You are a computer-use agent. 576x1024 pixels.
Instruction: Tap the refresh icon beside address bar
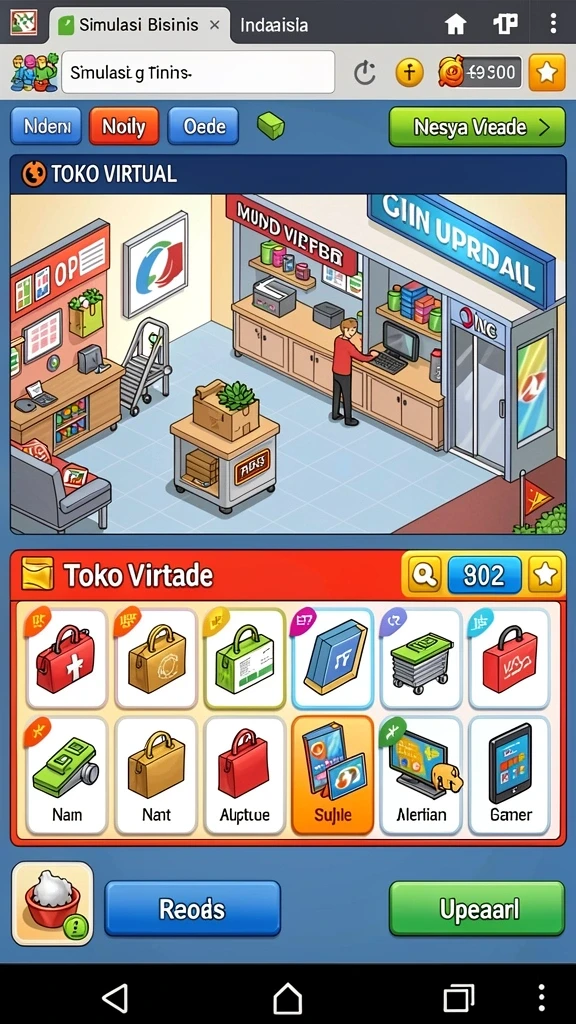(x=364, y=72)
